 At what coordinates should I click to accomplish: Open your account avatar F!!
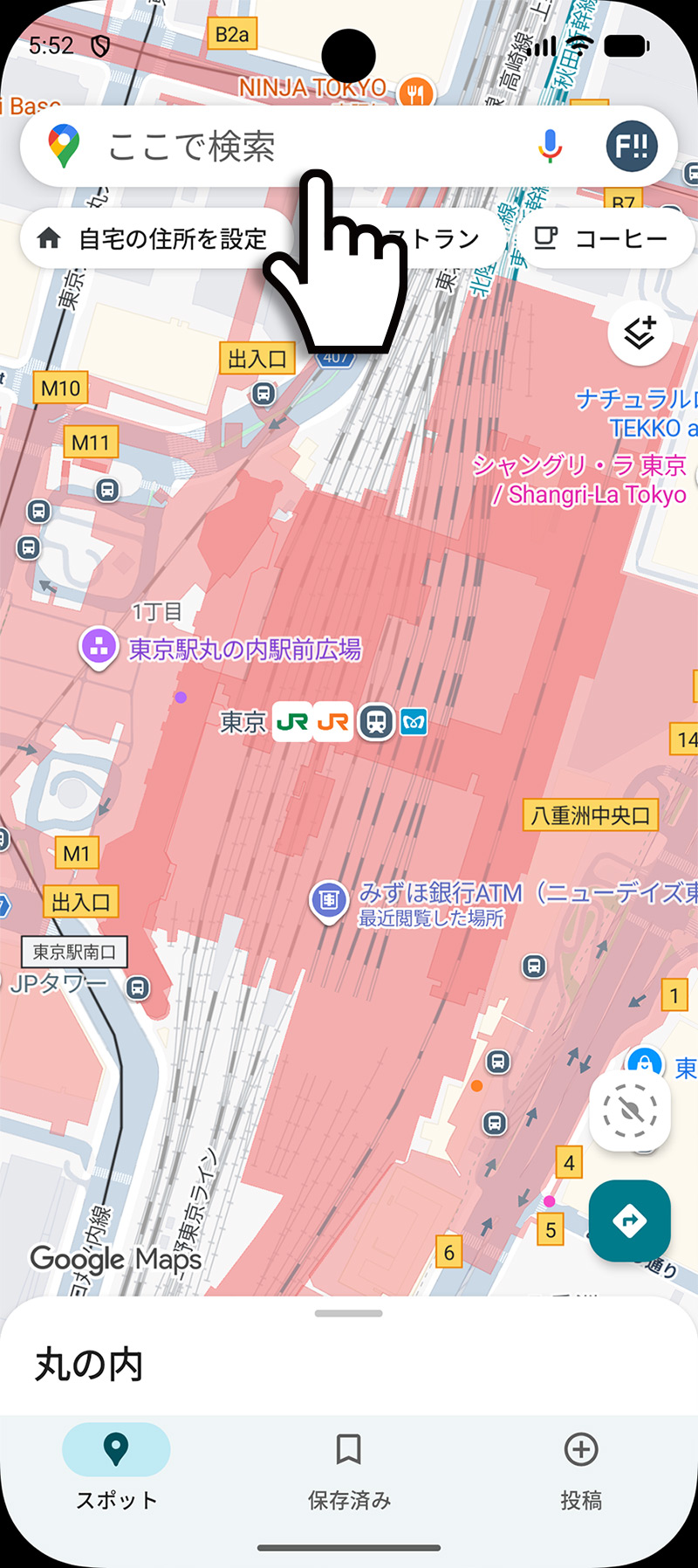pos(632,146)
